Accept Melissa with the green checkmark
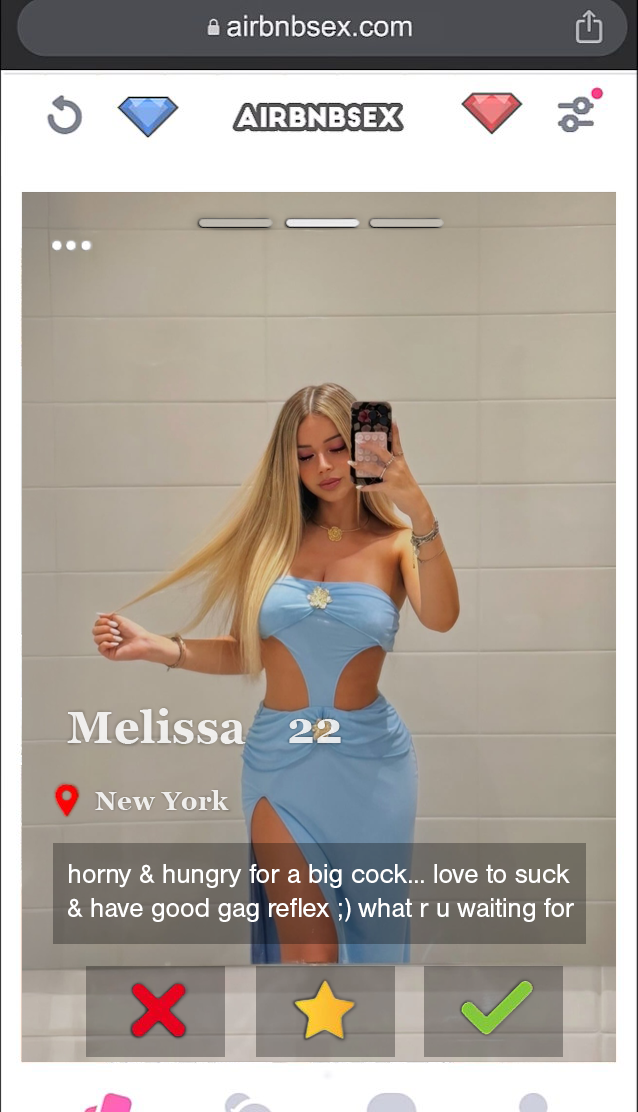The width and height of the screenshot is (638, 1112). 495,1010
